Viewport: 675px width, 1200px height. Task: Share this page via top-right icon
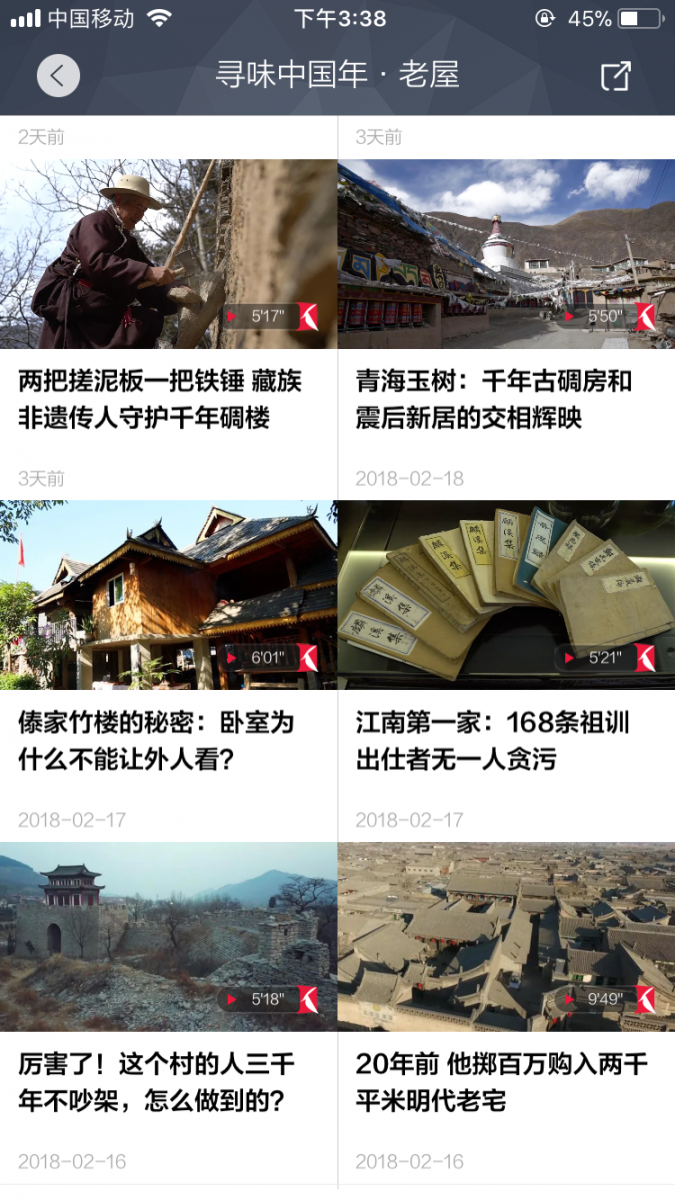(x=616, y=76)
